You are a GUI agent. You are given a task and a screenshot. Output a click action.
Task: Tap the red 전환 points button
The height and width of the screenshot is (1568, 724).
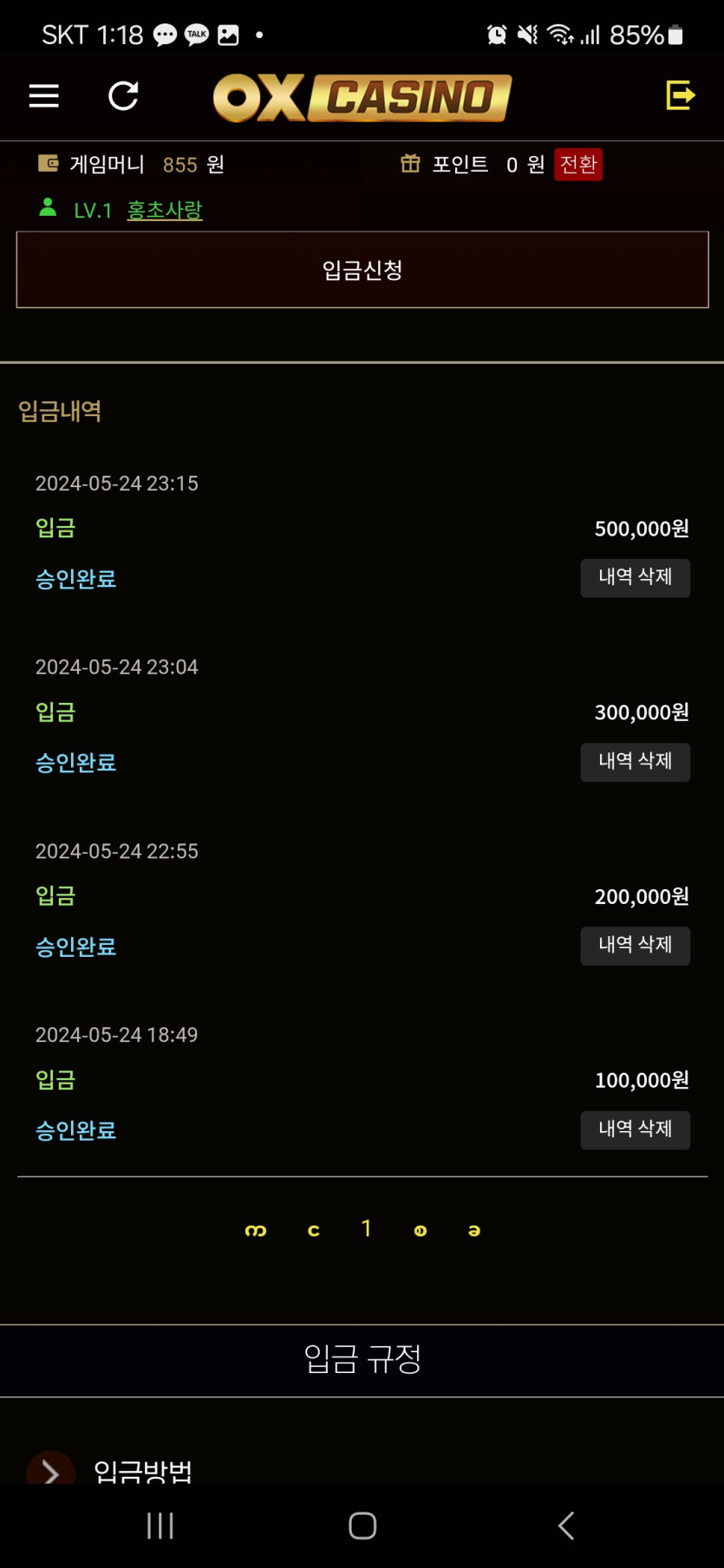pyautogui.click(x=578, y=165)
